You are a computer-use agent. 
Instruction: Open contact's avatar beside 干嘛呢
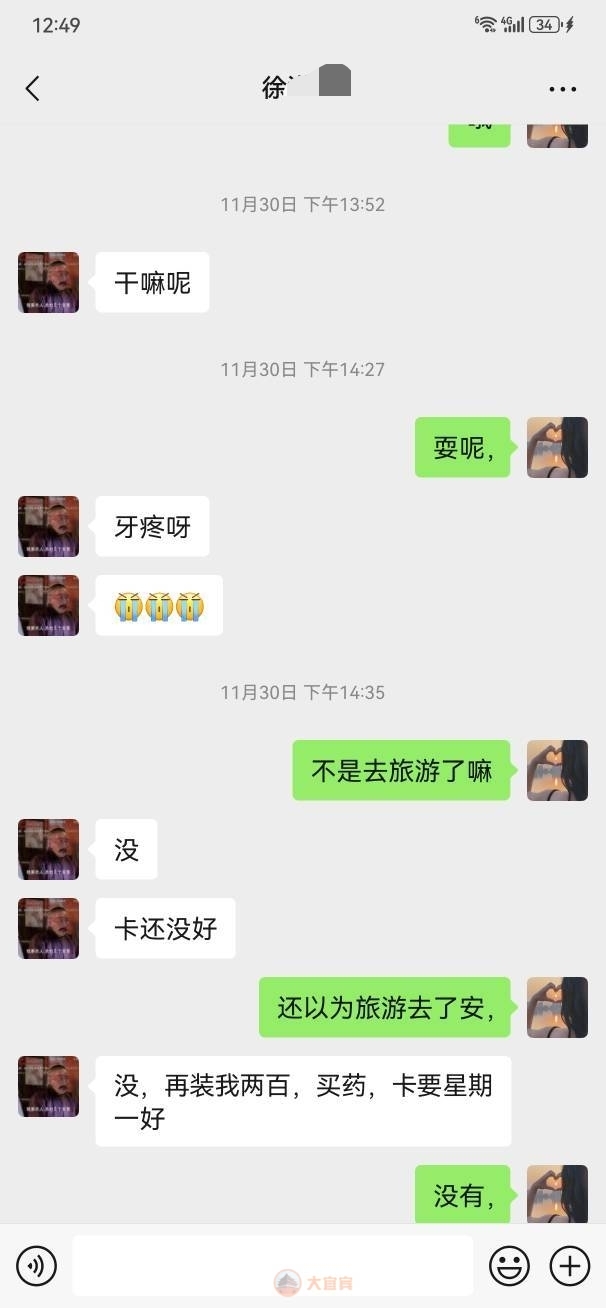pyautogui.click(x=48, y=282)
